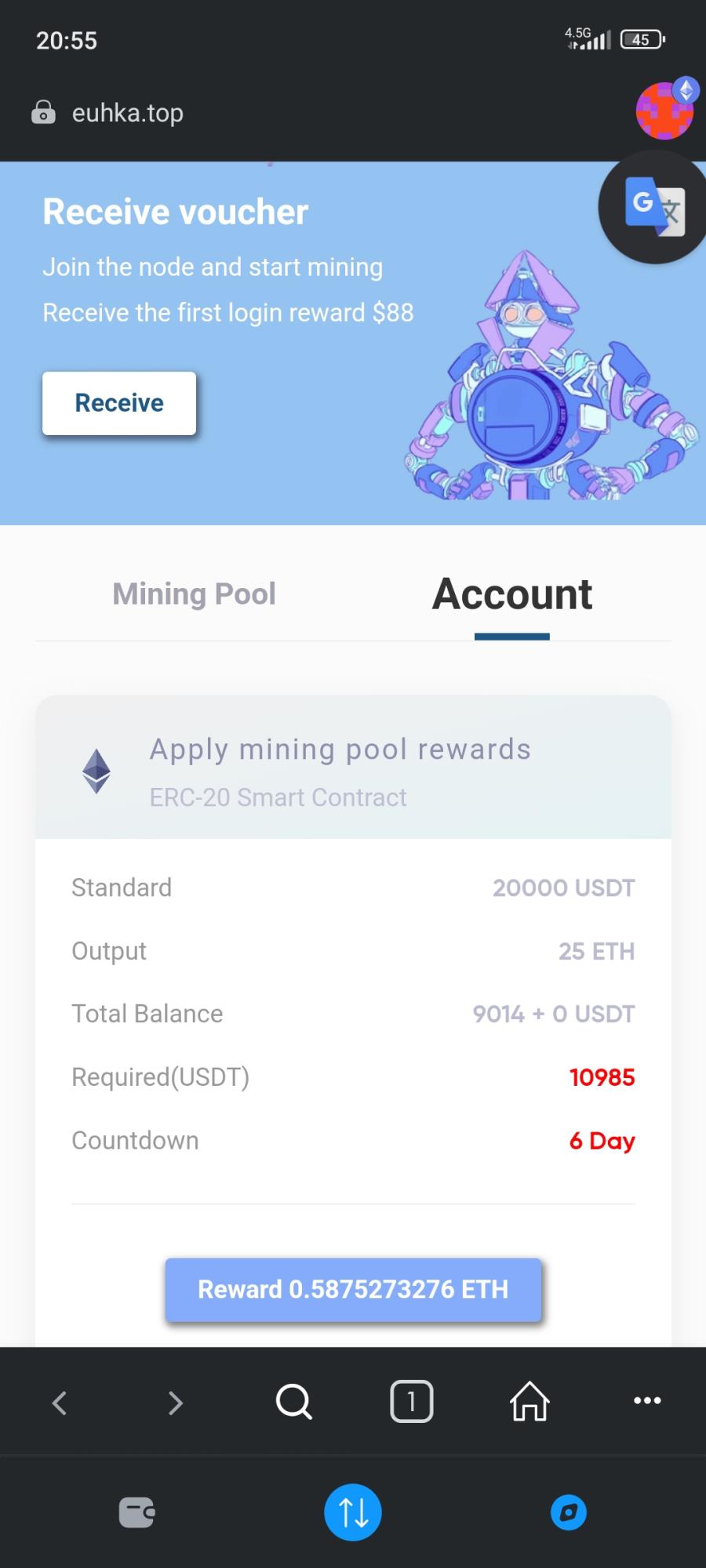706x1568 pixels.
Task: Open the Google Translate widget
Action: pyautogui.click(x=653, y=206)
